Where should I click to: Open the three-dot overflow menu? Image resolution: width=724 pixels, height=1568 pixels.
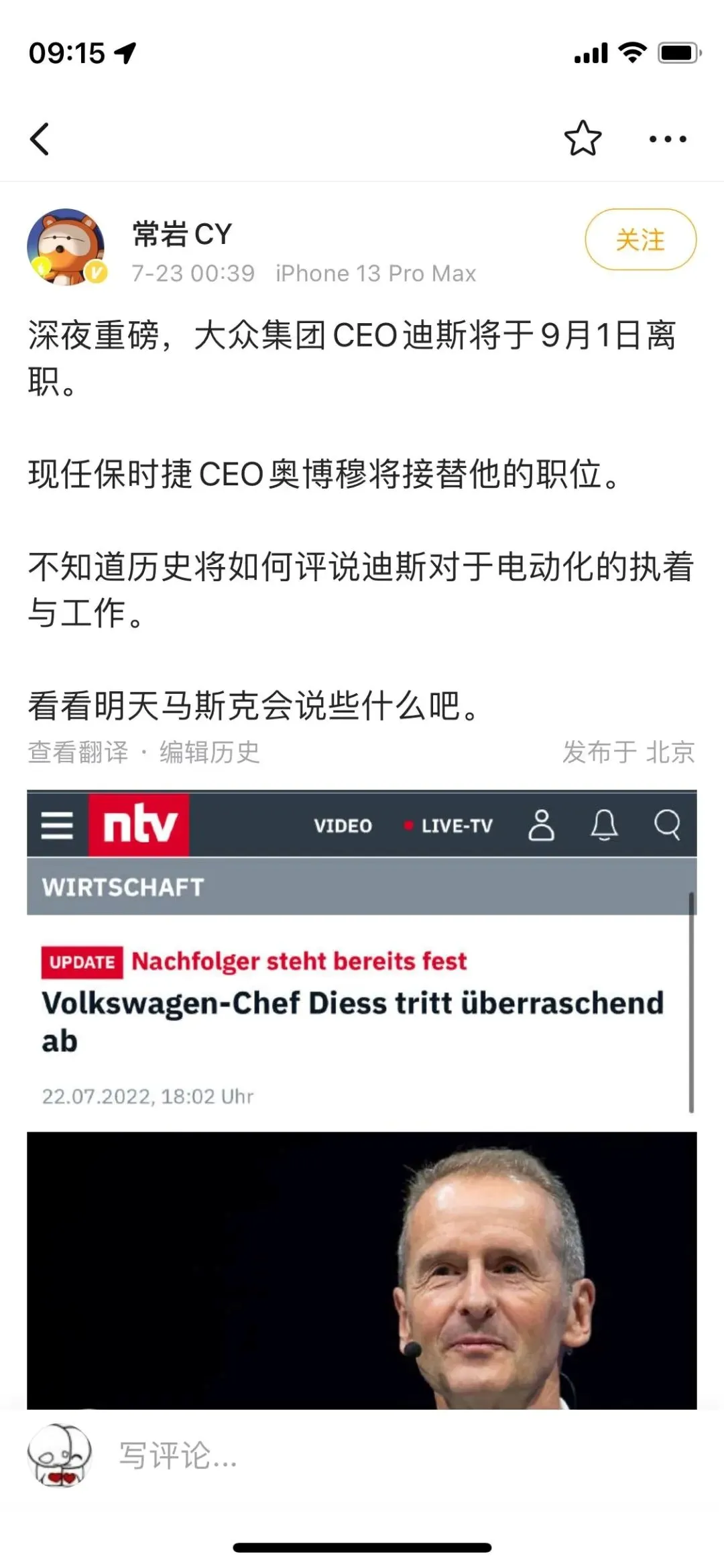pyautogui.click(x=668, y=139)
